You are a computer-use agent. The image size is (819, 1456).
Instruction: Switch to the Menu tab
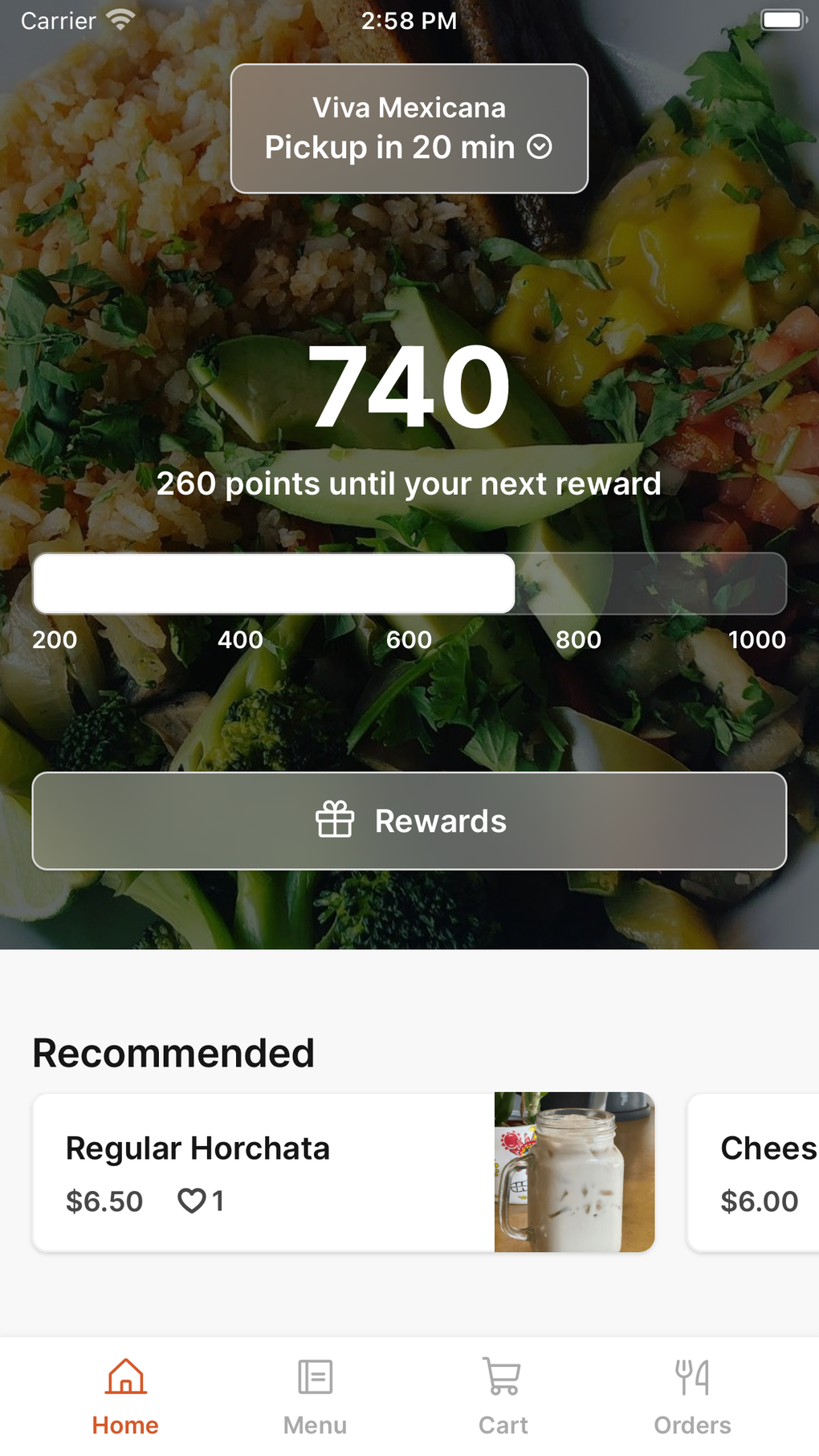point(315,1396)
